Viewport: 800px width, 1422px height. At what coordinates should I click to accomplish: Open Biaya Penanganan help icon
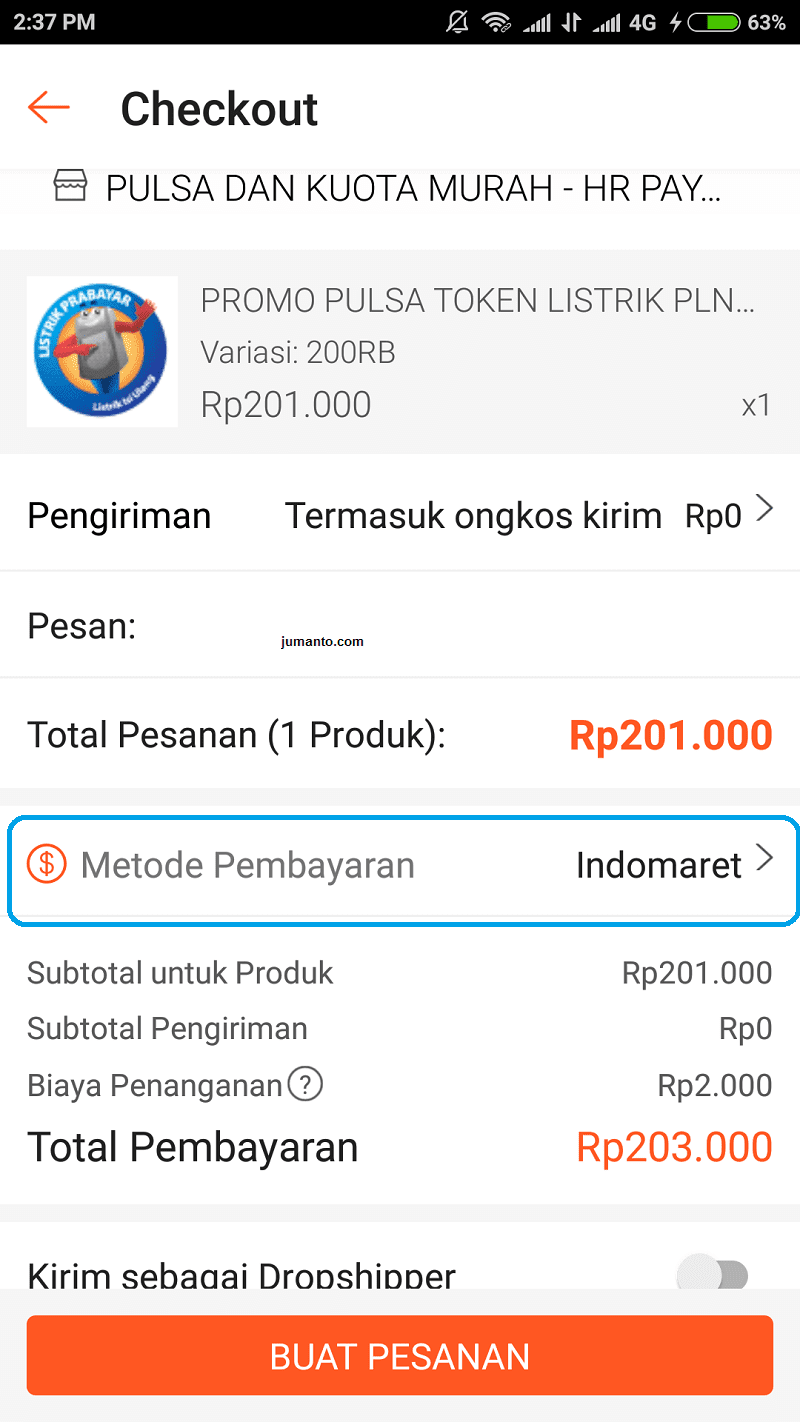305,1084
